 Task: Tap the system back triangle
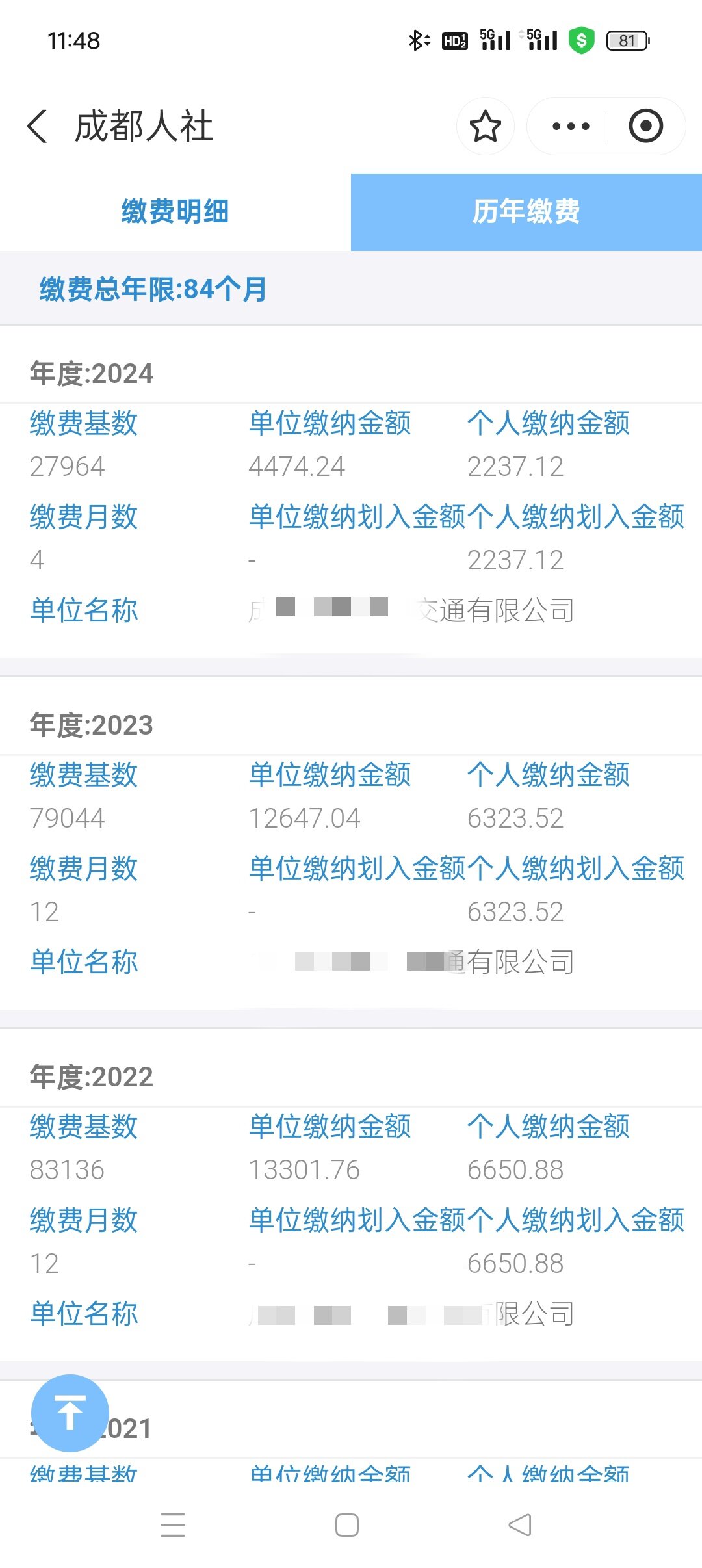coord(520,1524)
